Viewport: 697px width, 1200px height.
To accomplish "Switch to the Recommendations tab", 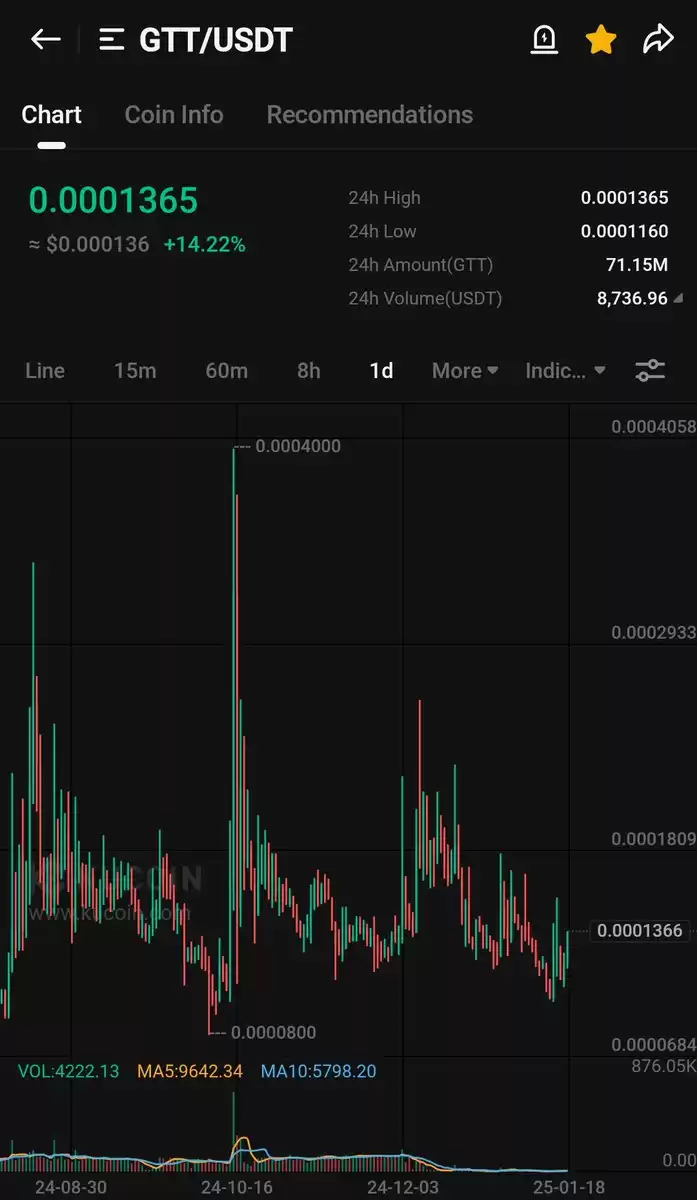I will (x=370, y=115).
